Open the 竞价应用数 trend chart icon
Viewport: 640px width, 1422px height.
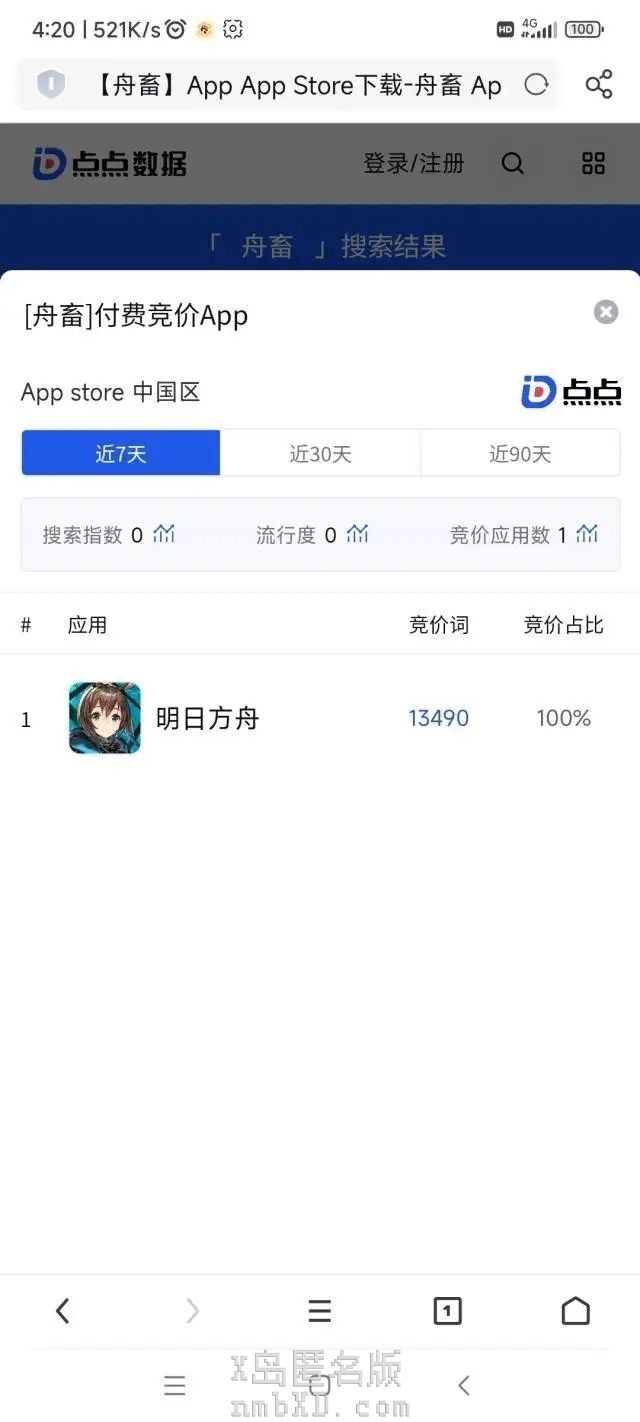[587, 534]
